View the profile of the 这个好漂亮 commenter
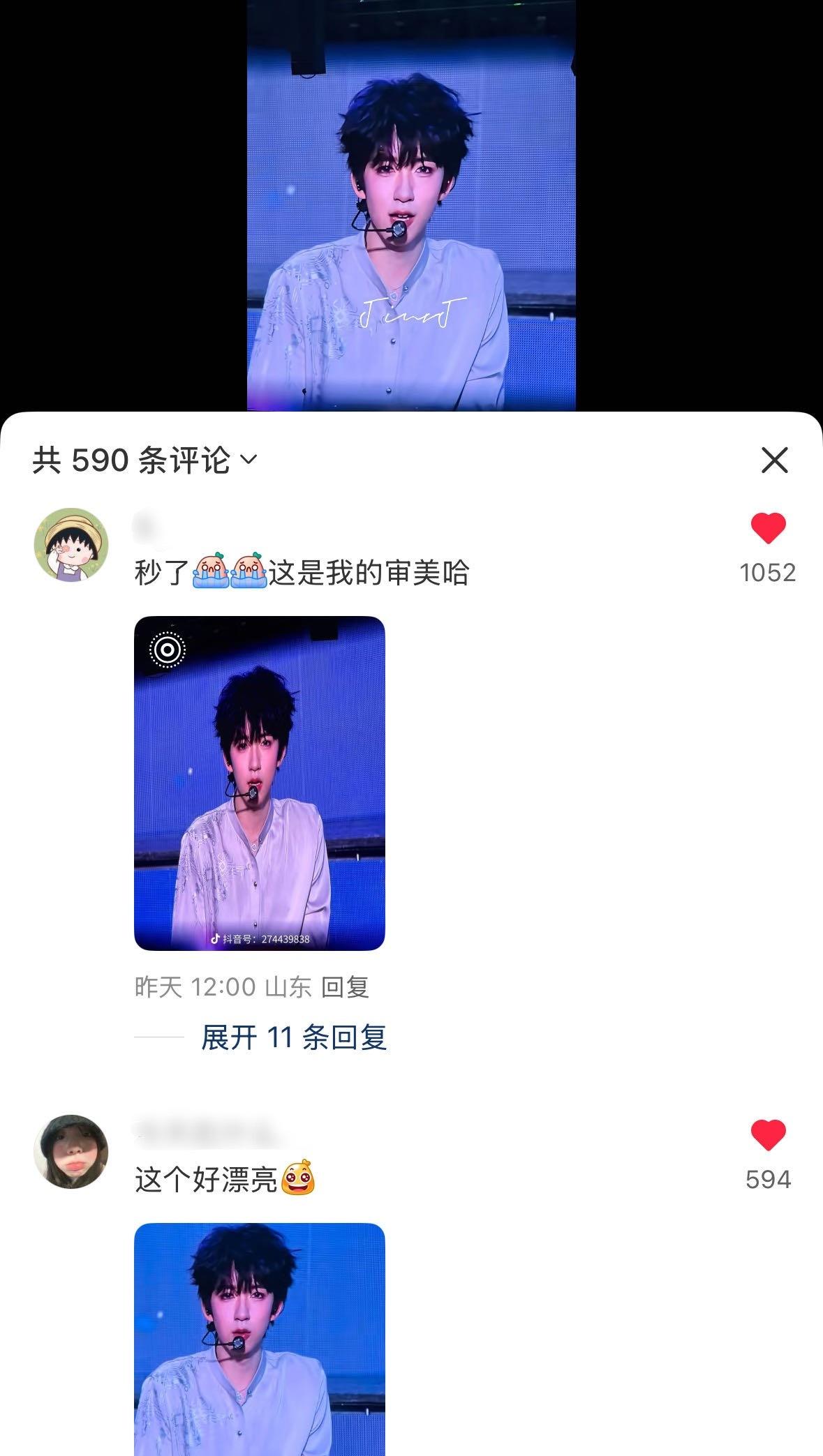The height and width of the screenshot is (1456, 823). point(71,1151)
